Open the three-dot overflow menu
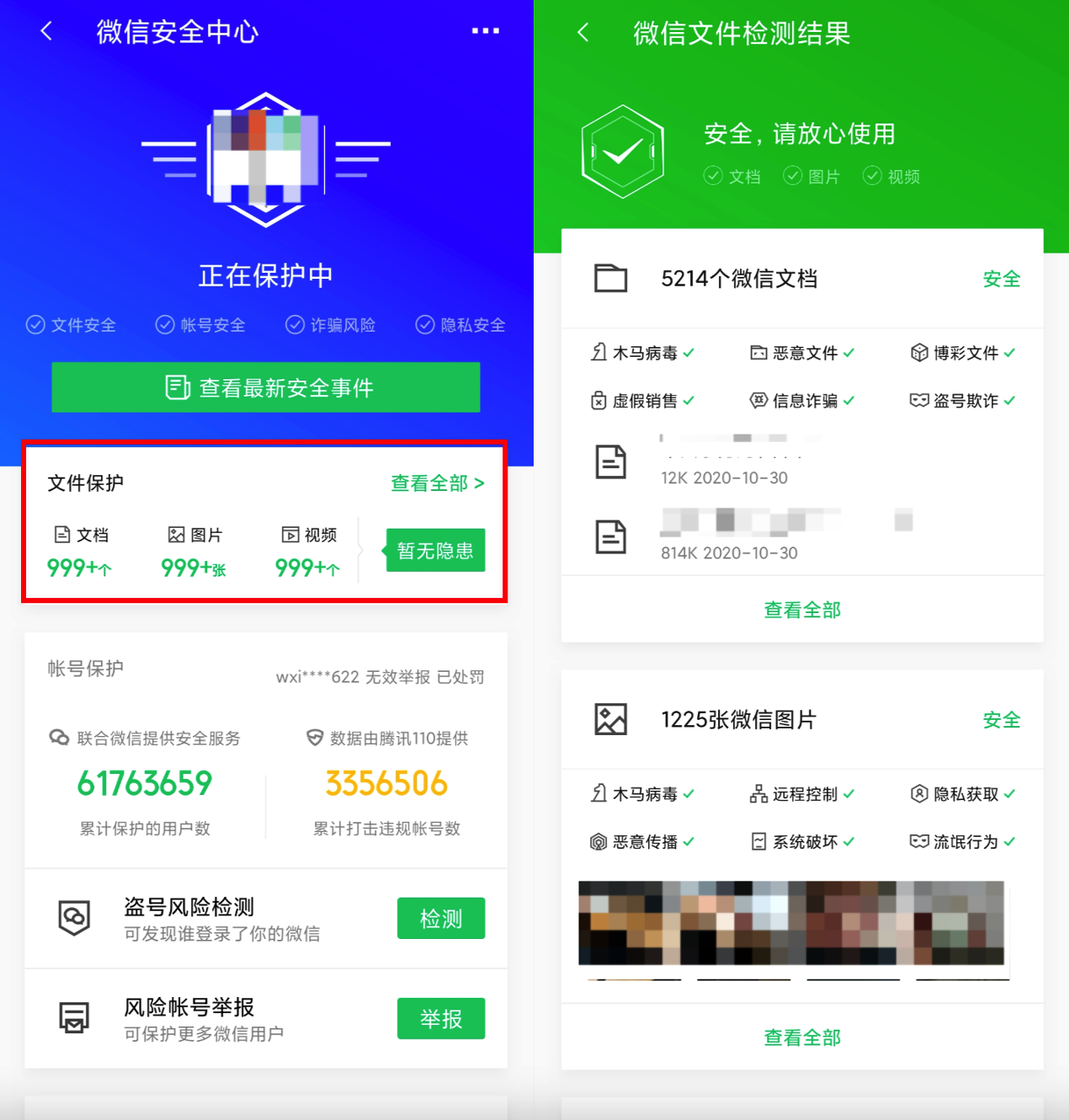Screen dimensions: 1069x1120 click(485, 31)
